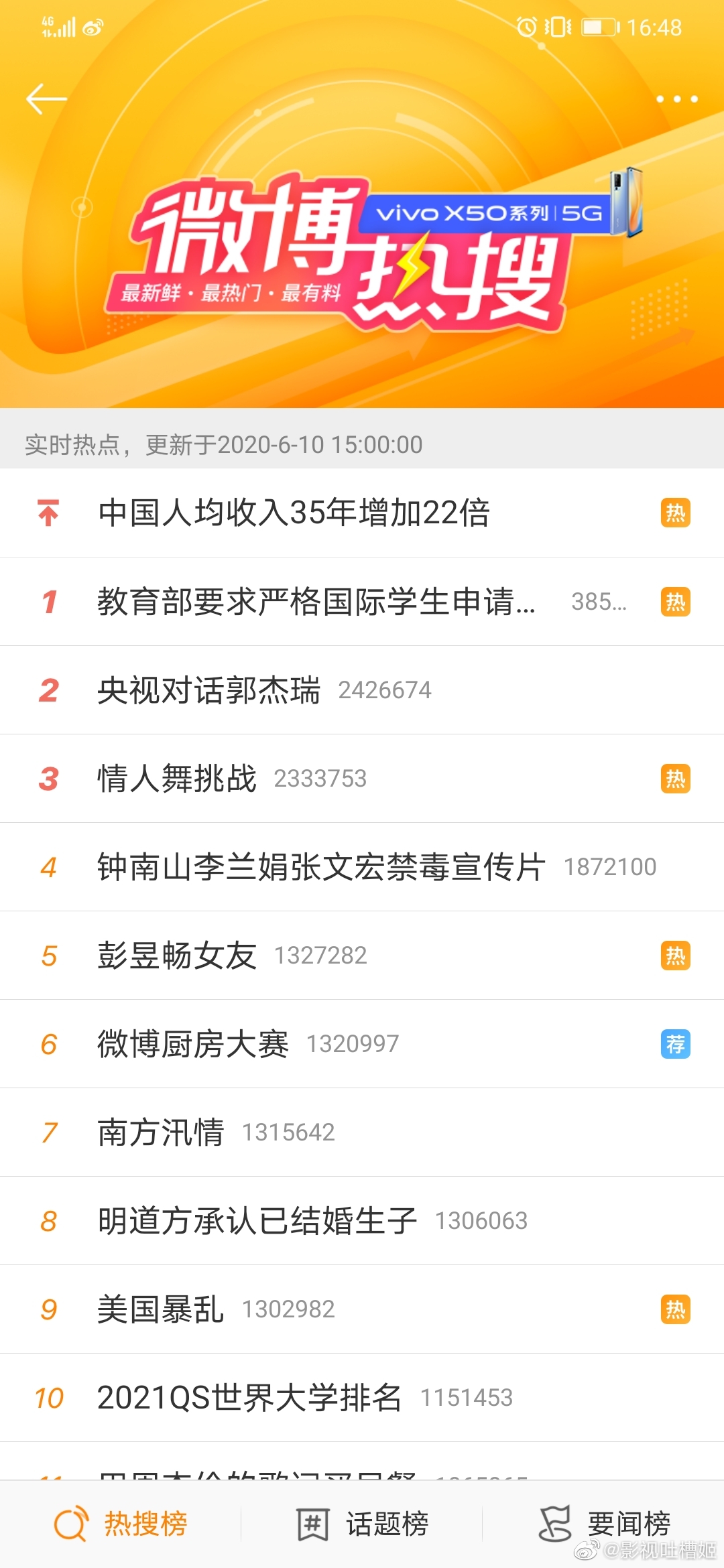The width and height of the screenshot is (724, 1568).
Task: Open pinned topic 中国人均收入35年增加22倍
Action: (x=294, y=513)
